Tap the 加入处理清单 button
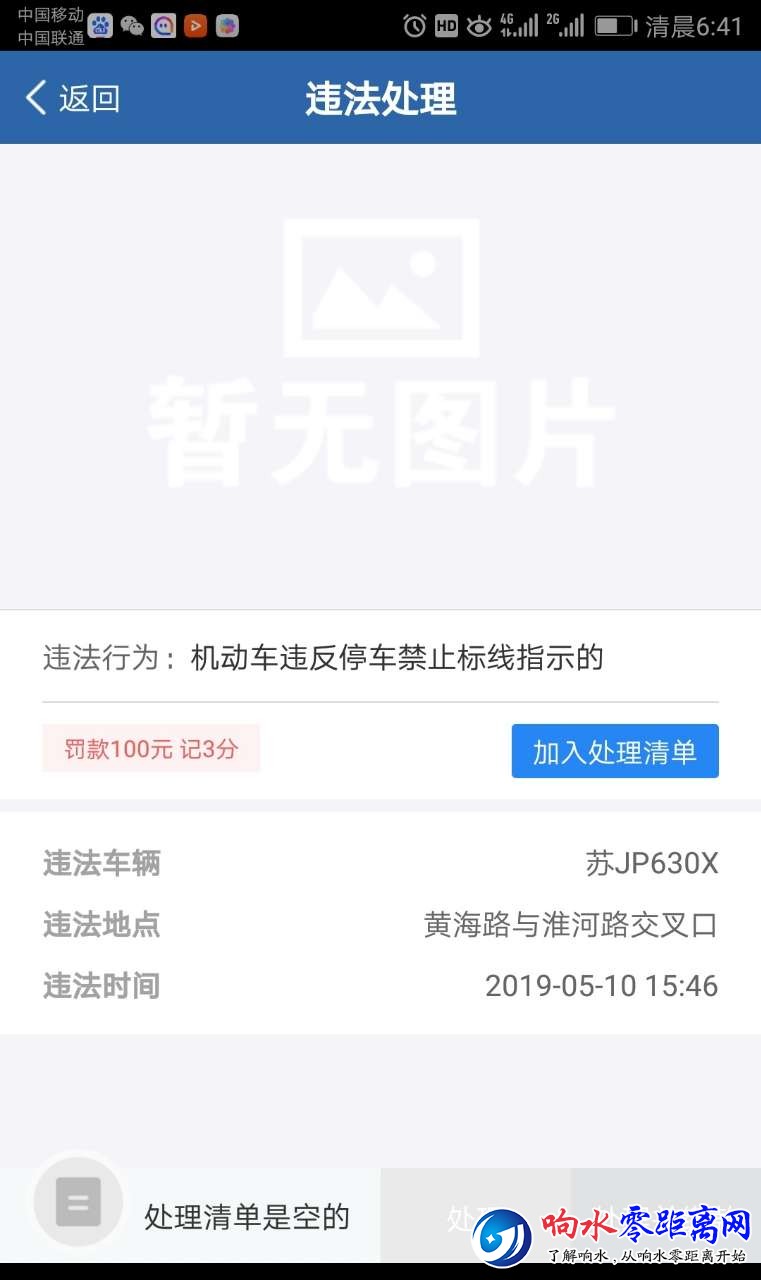Screen dimensions: 761x1280 click(614, 752)
